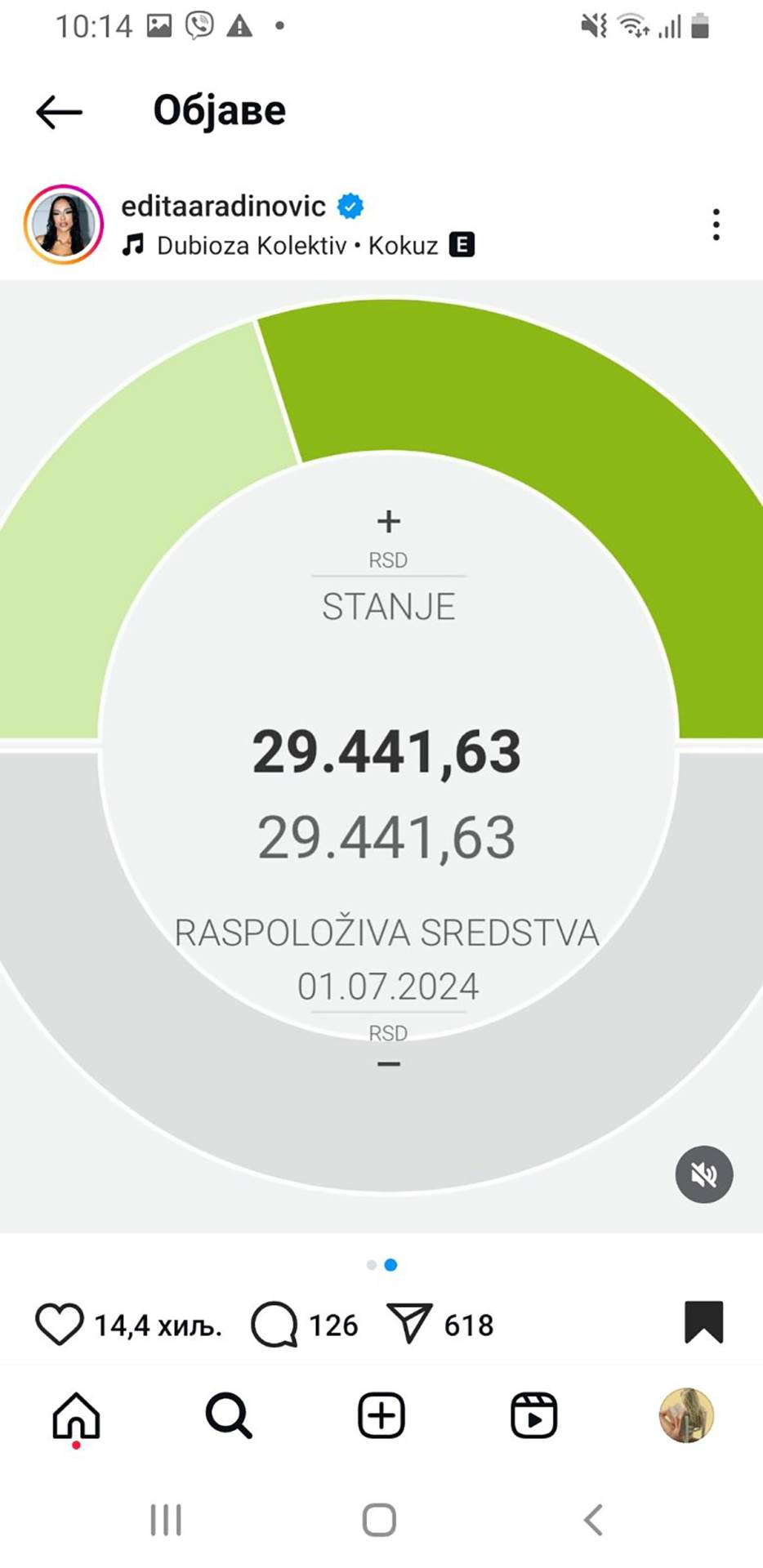Share the post via the paper plane
Screen dimensions: 763x1568
pos(408,1324)
